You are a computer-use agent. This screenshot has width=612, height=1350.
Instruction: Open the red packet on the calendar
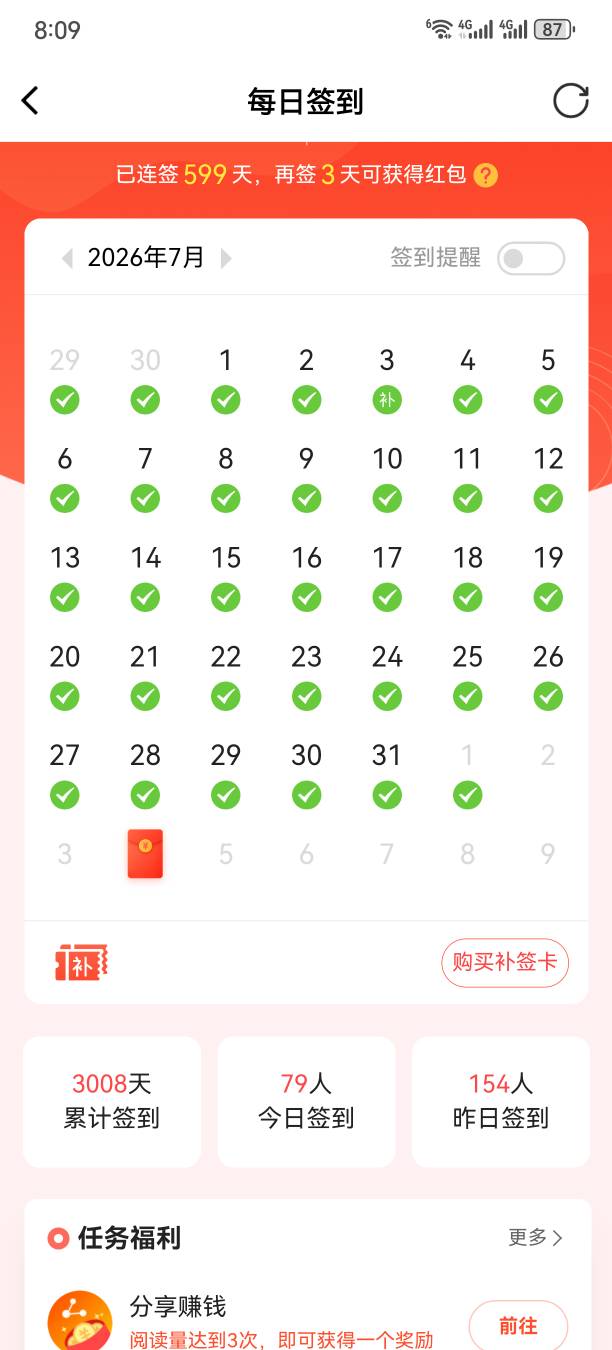click(145, 854)
